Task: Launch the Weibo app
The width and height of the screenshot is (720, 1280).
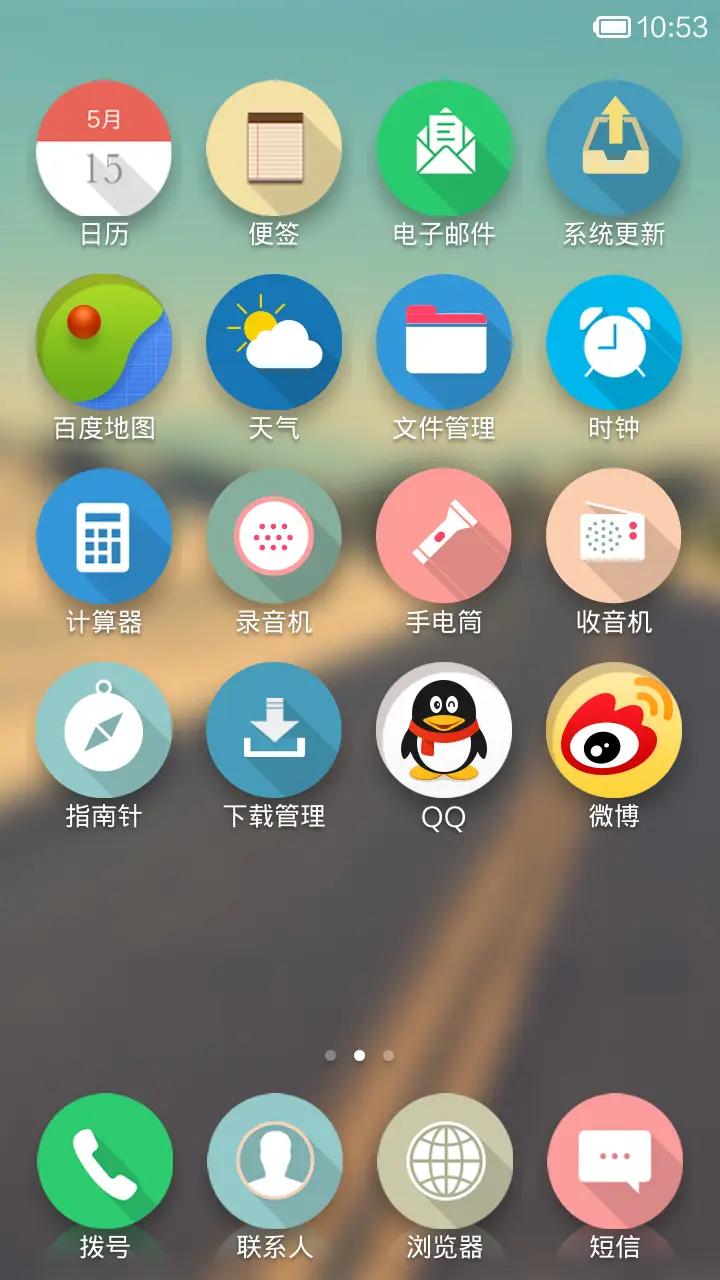Action: tap(615, 731)
